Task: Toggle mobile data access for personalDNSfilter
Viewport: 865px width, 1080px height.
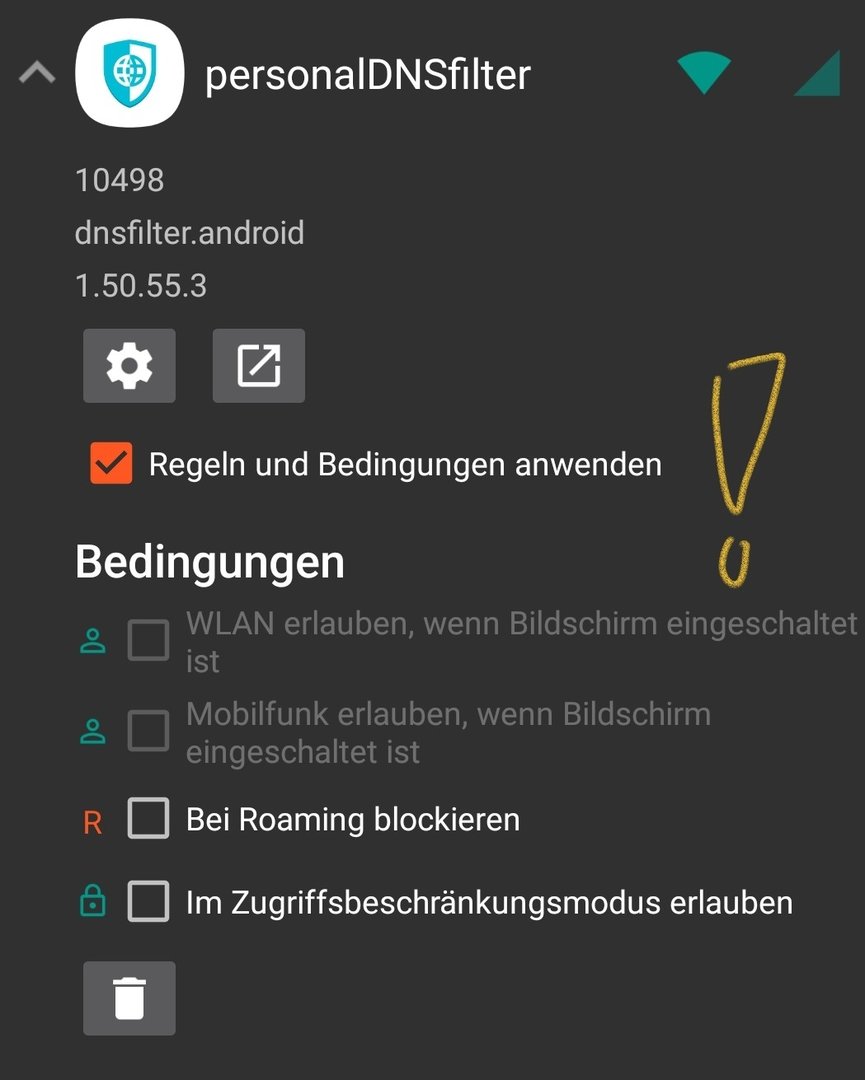Action: (x=816, y=73)
